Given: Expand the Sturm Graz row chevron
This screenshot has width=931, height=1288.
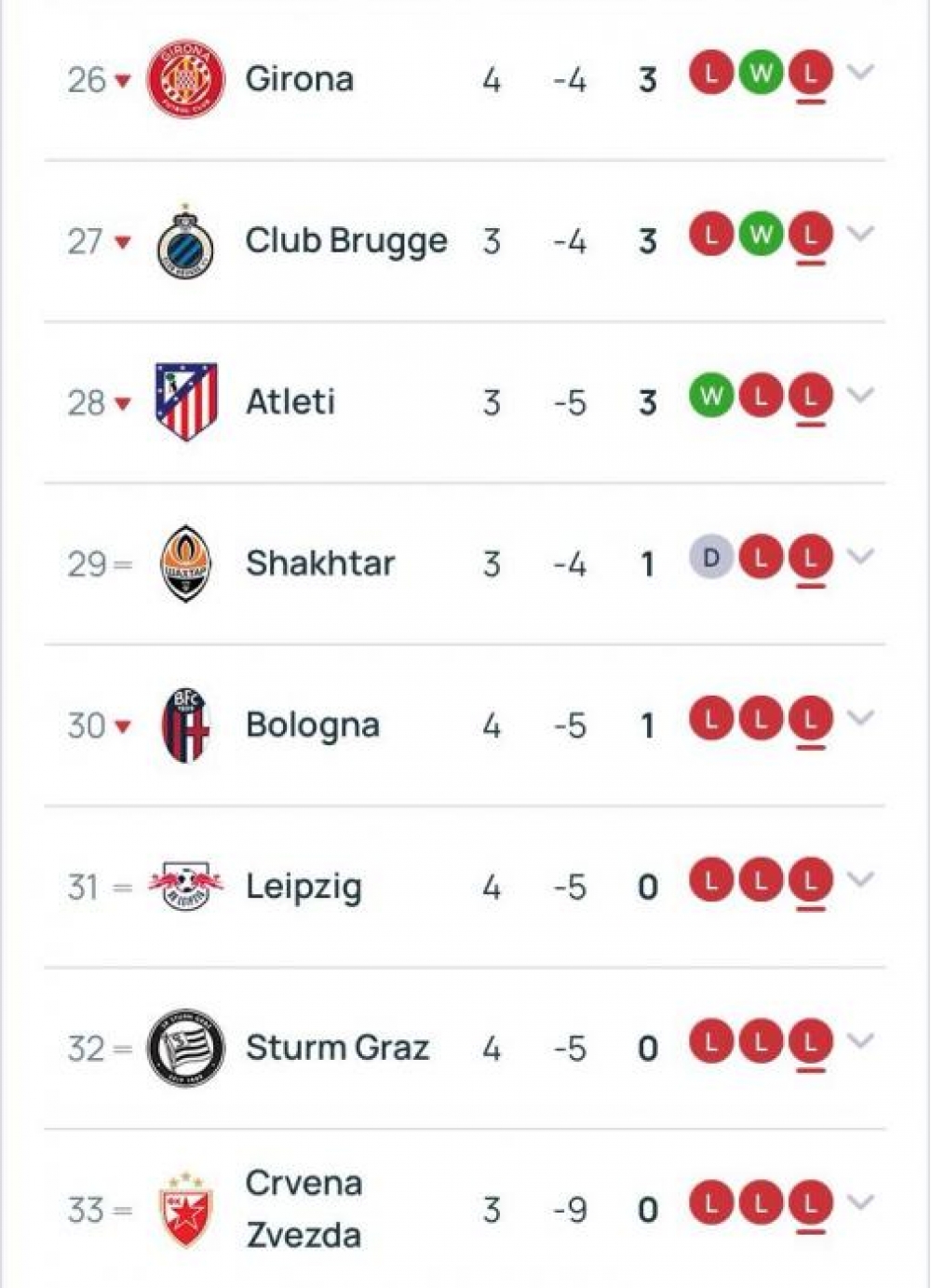Looking at the screenshot, I should (x=862, y=1041).
